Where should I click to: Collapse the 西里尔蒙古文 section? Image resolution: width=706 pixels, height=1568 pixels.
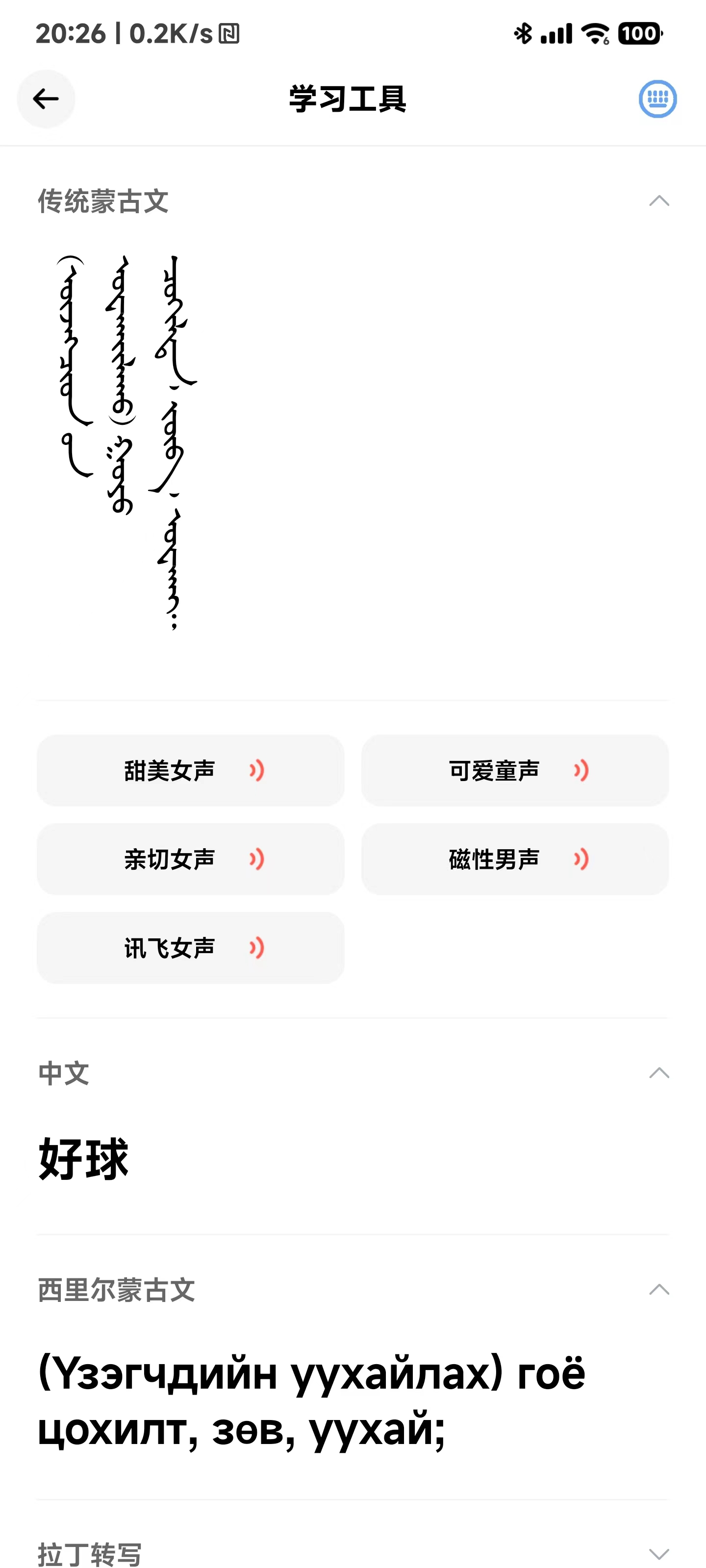(x=659, y=1289)
